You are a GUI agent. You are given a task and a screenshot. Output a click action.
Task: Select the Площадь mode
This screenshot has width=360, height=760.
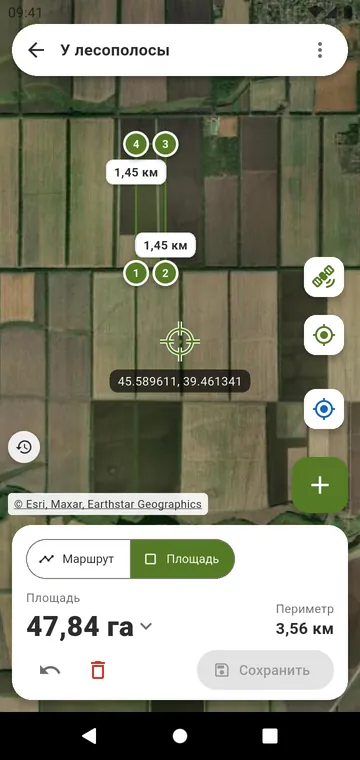pos(182,559)
